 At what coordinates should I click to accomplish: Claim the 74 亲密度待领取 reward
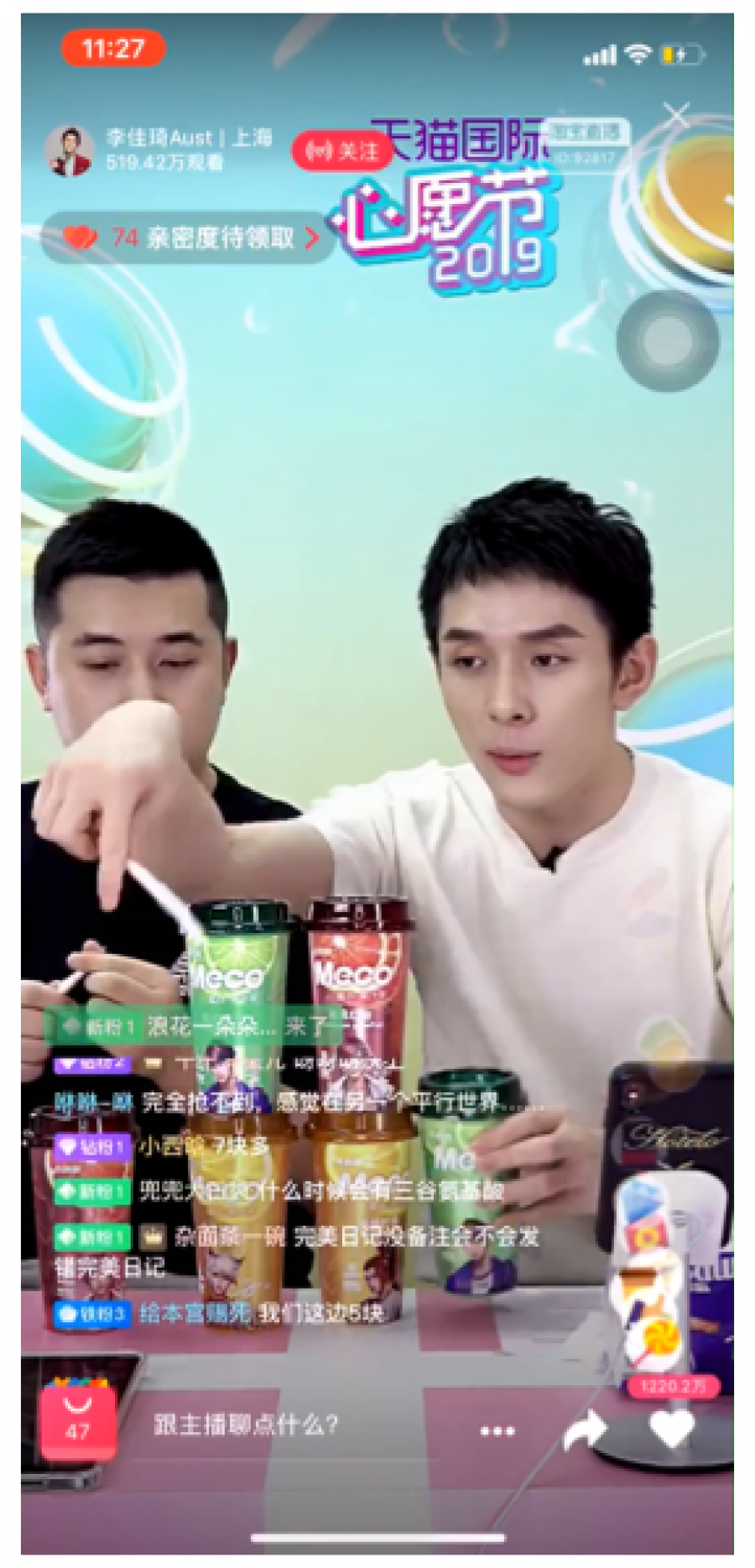(x=190, y=238)
